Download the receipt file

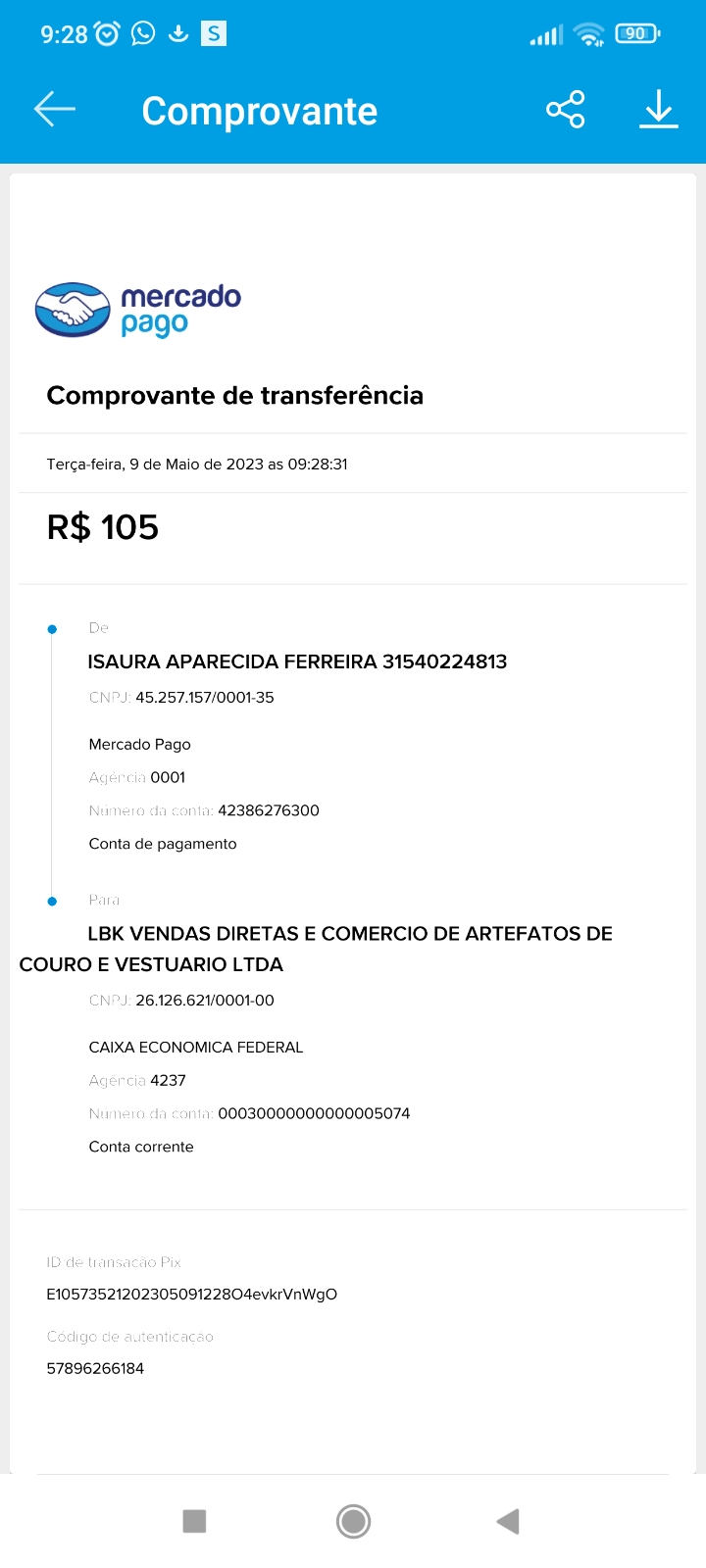click(658, 110)
